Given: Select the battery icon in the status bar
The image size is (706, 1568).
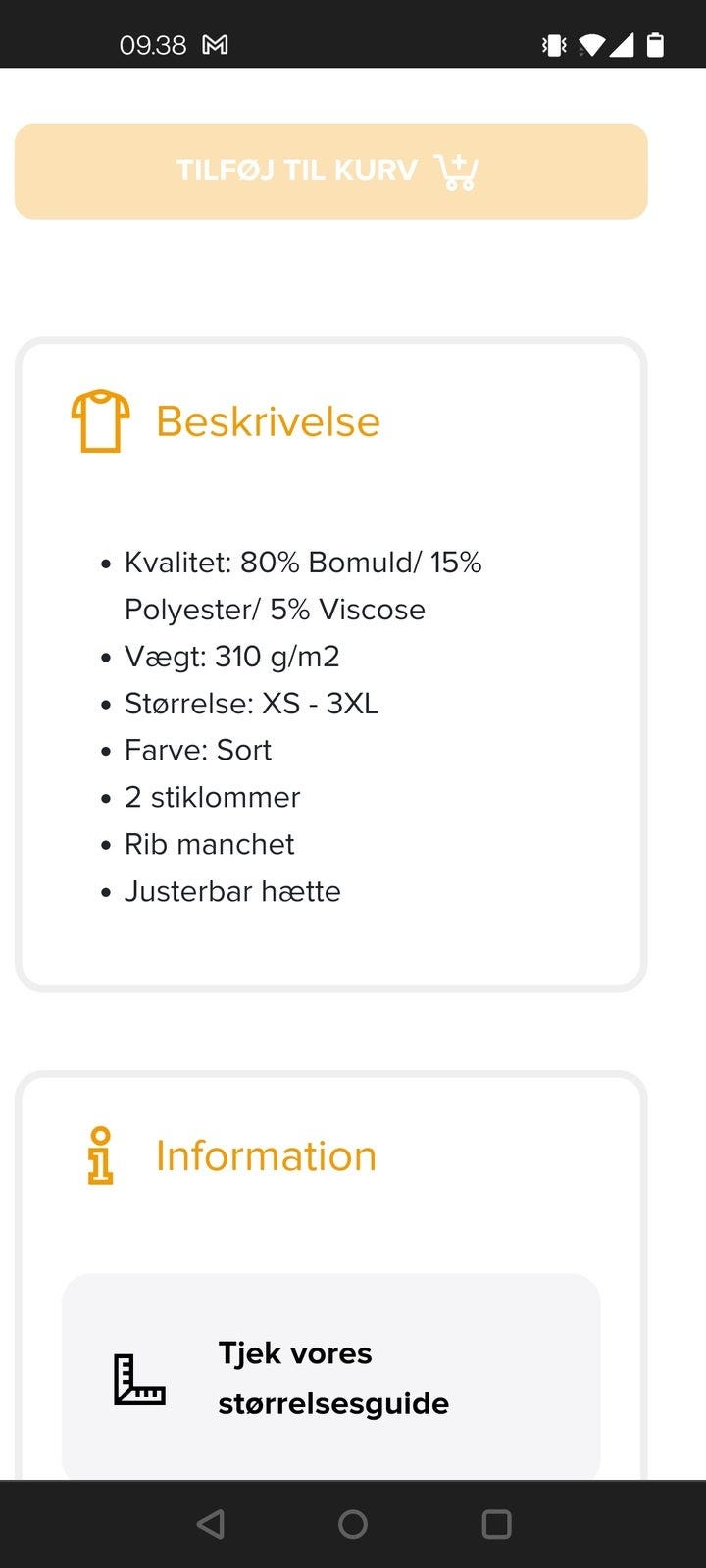Looking at the screenshot, I should (x=655, y=43).
